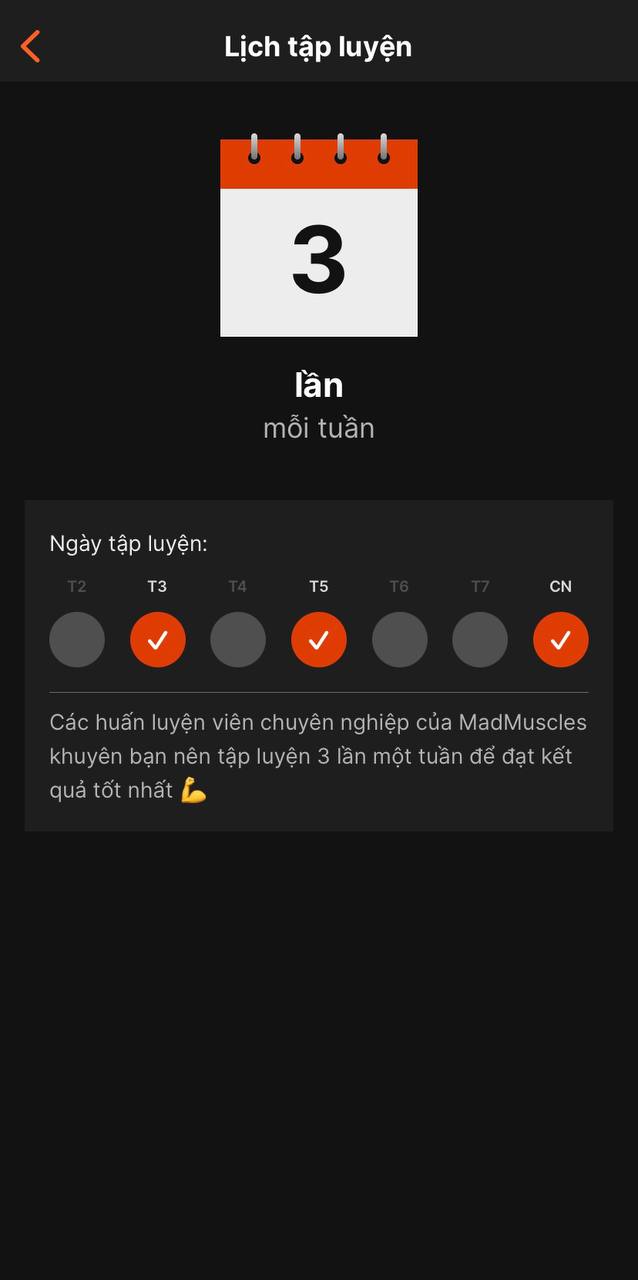Tick the T7 day circle
This screenshot has width=638, height=1280.
(480, 639)
